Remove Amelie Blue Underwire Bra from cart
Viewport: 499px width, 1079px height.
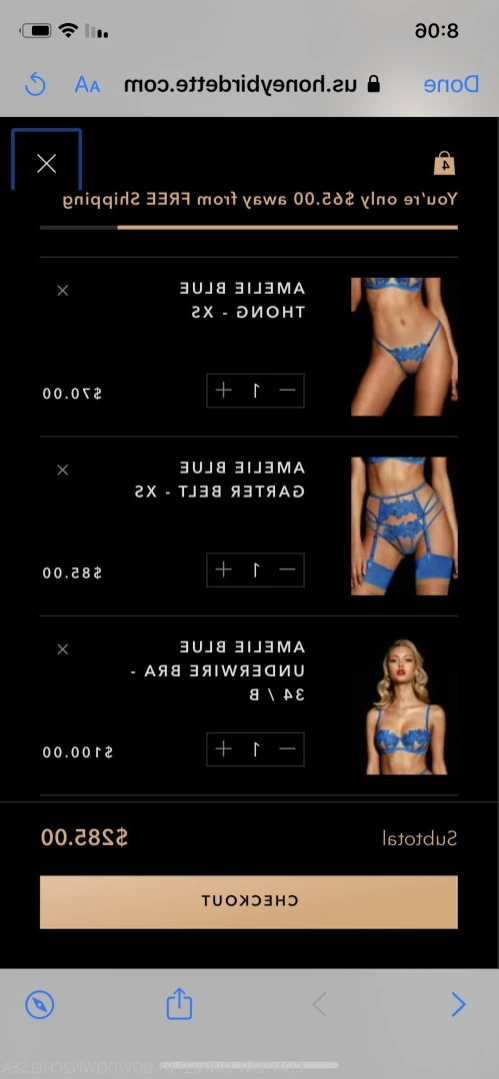click(63, 649)
